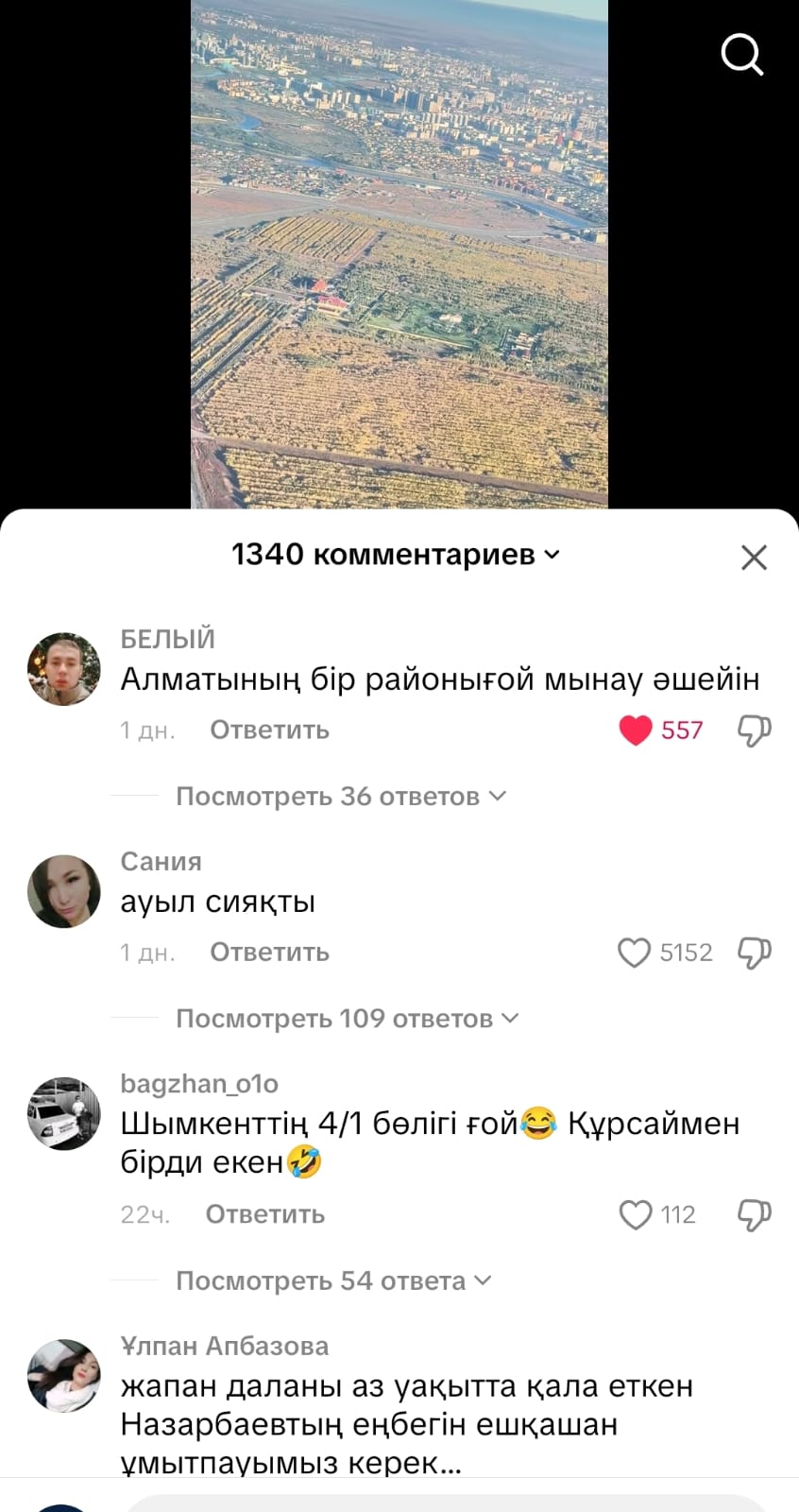Open Сания's profile picture
This screenshot has height=1512, width=799.
(x=63, y=891)
